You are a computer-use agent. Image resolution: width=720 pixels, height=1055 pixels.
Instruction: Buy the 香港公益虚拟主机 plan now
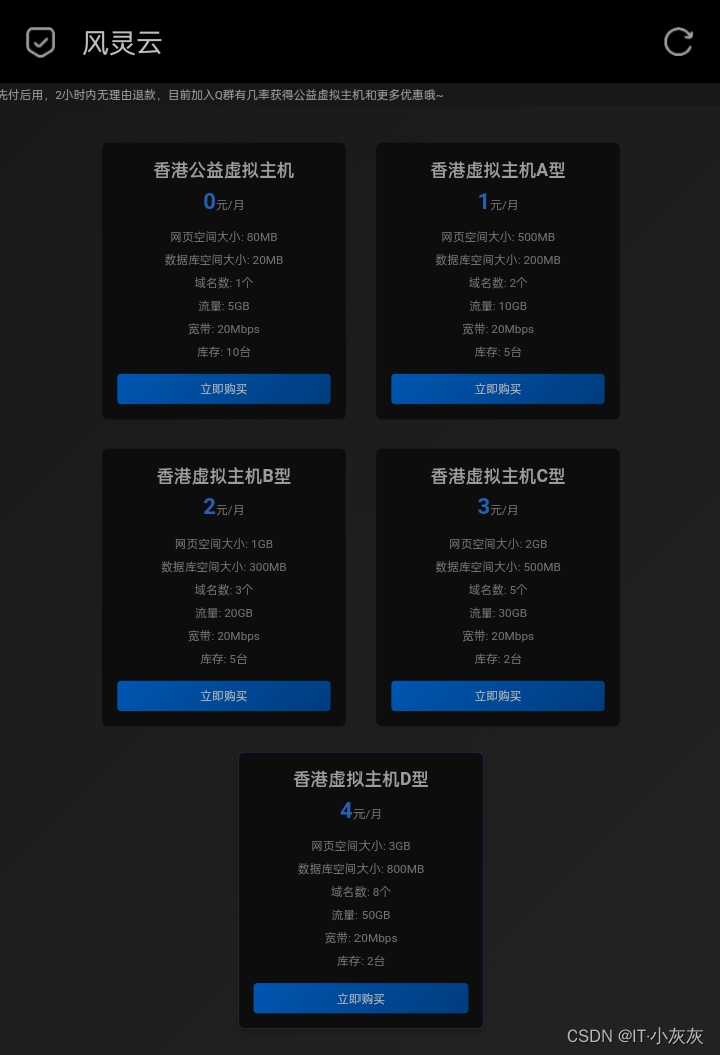pyautogui.click(x=224, y=389)
